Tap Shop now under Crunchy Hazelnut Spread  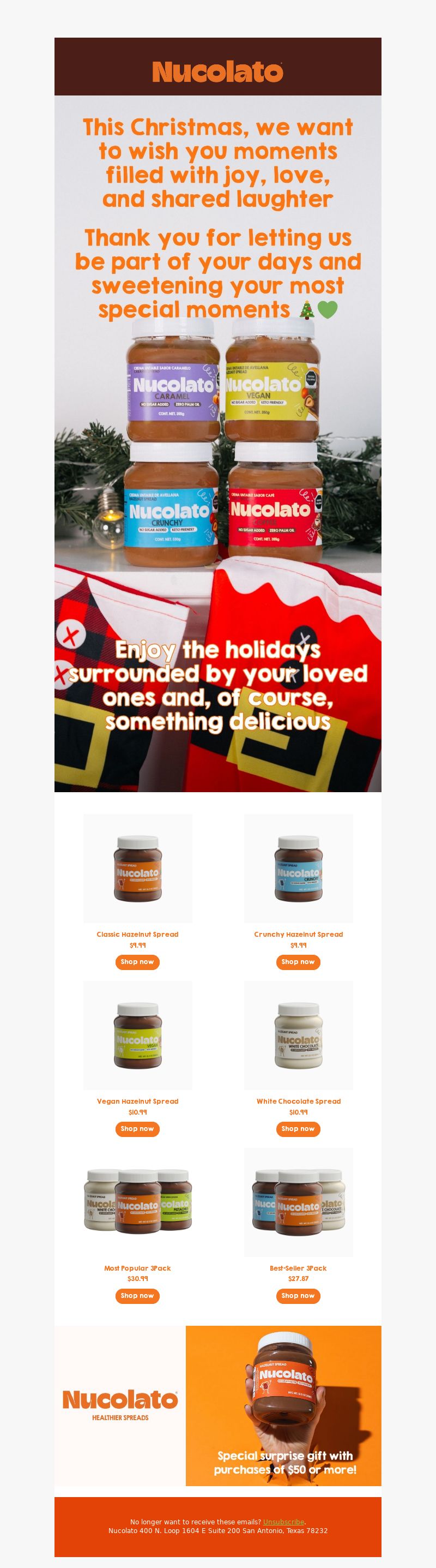tap(298, 962)
